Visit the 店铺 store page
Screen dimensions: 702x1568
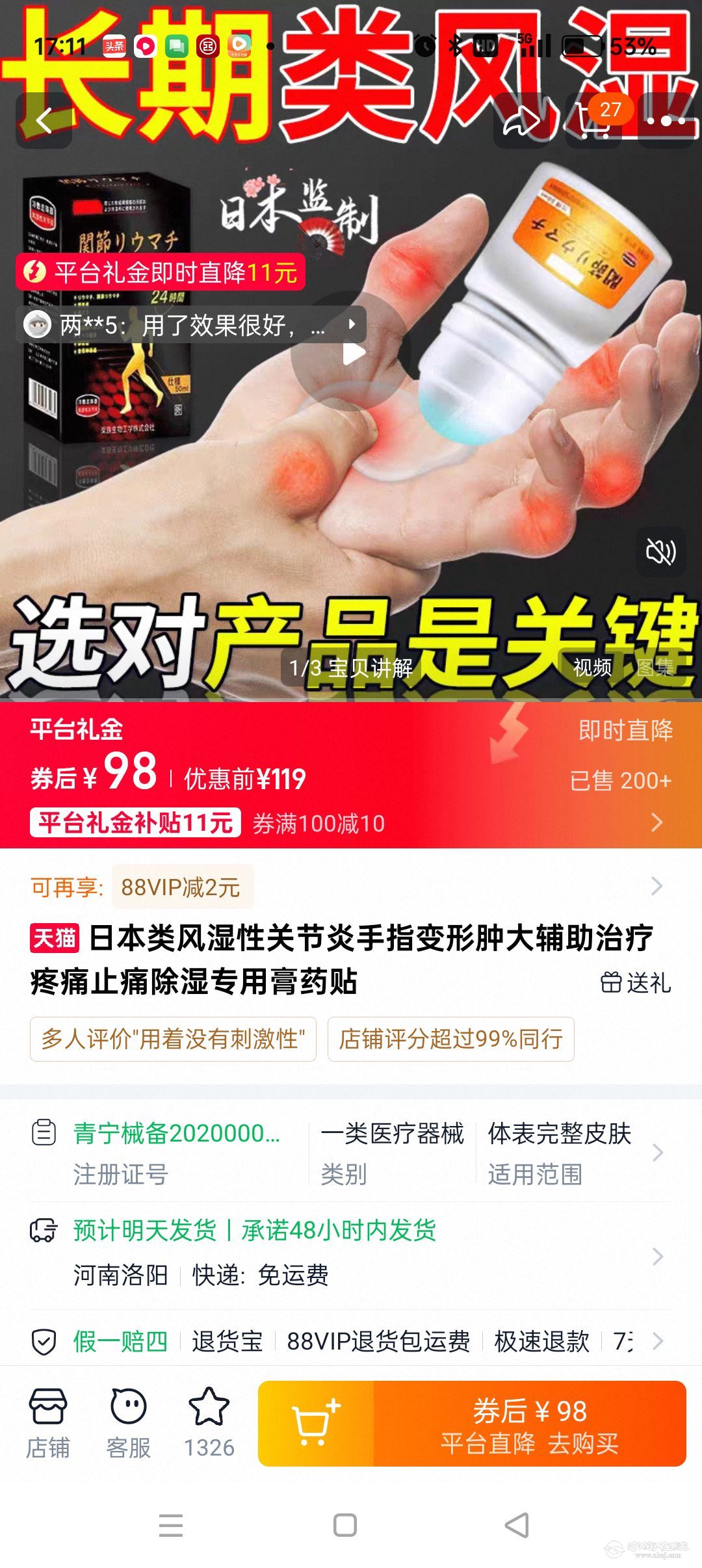pyautogui.click(x=48, y=1424)
